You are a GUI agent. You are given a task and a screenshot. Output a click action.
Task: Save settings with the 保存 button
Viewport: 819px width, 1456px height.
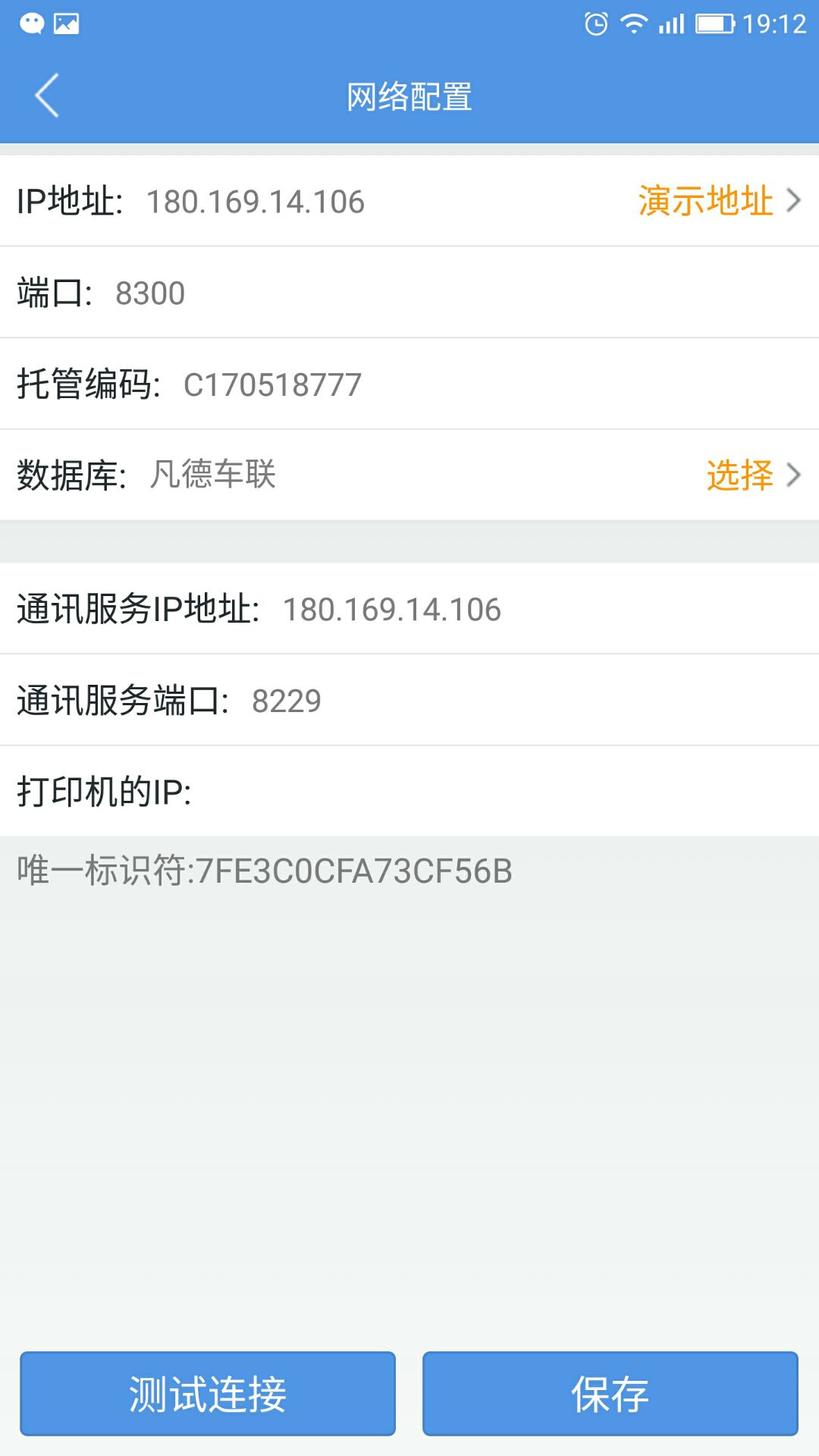click(610, 1394)
